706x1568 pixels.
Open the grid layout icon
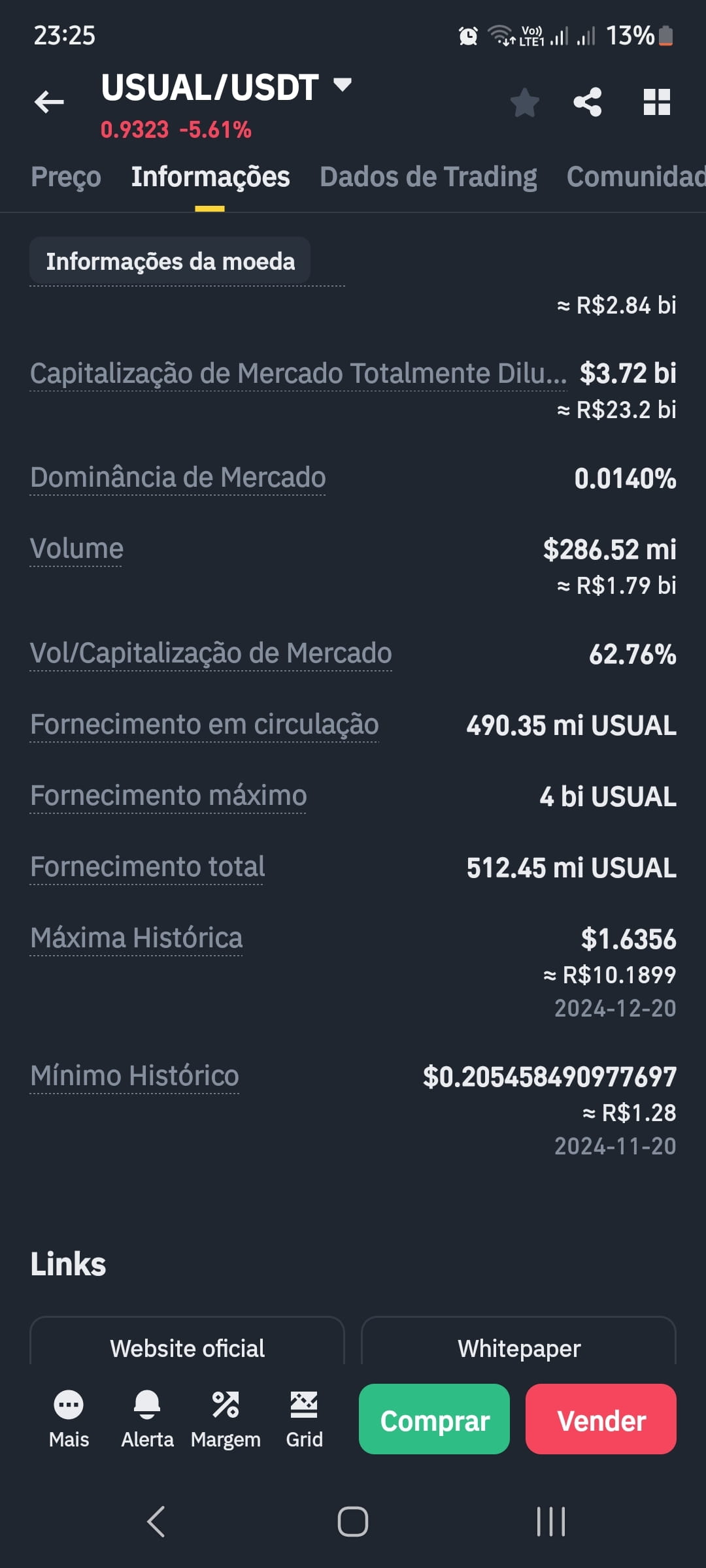656,102
